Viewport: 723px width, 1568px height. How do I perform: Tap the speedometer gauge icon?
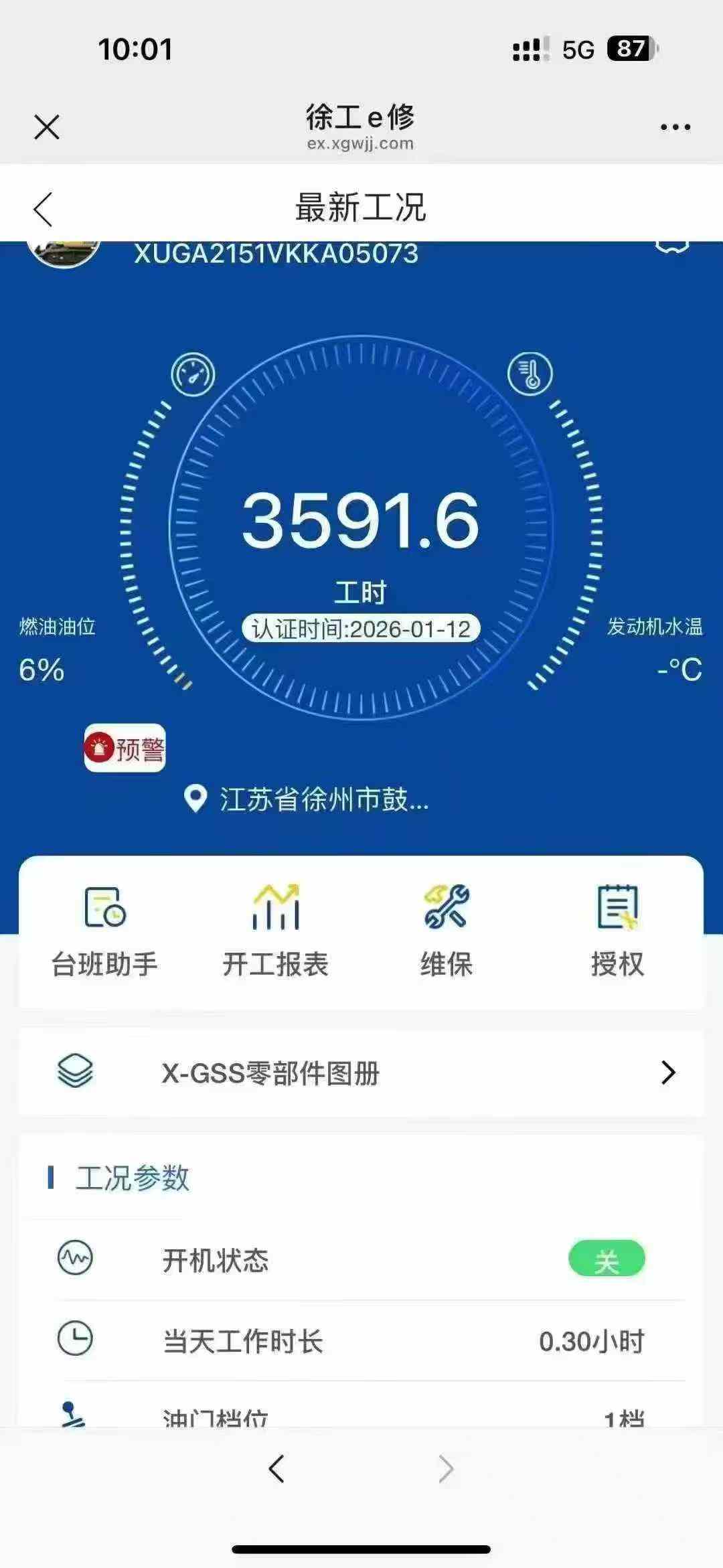[193, 373]
